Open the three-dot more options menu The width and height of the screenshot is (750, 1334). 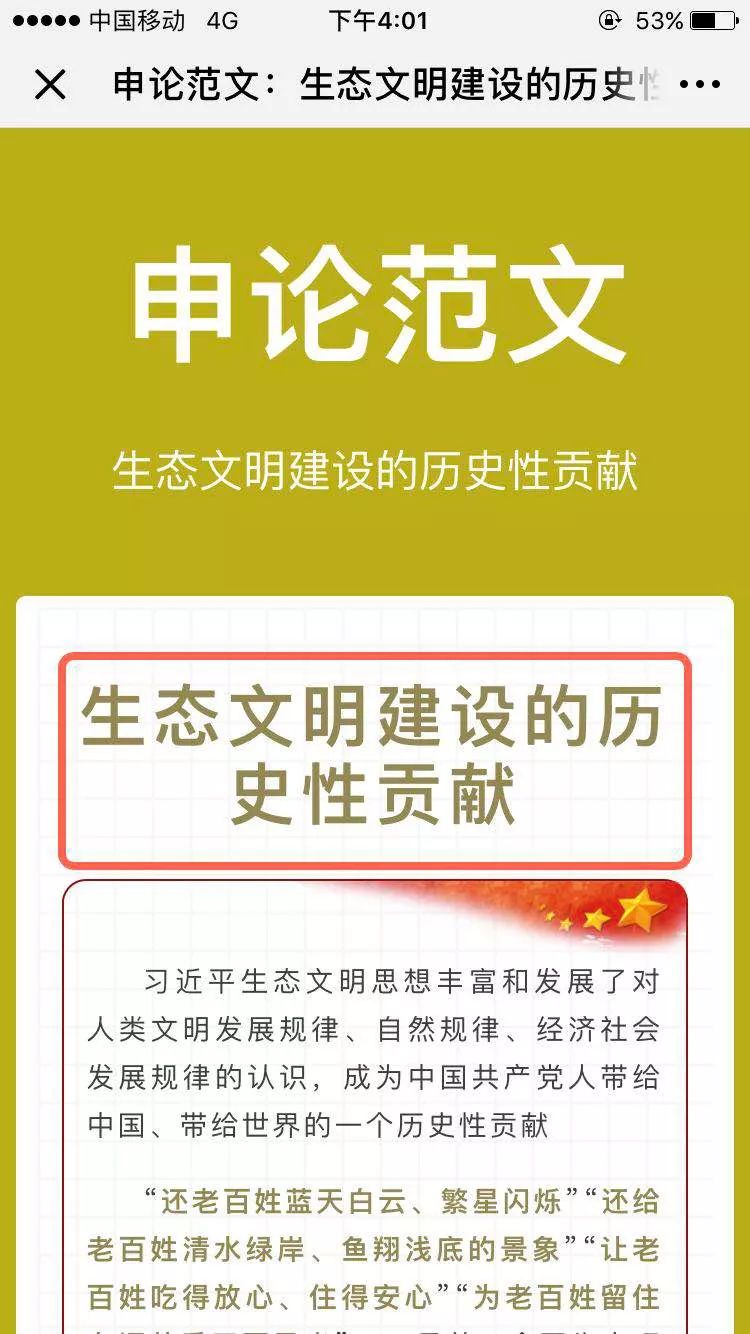[700, 85]
